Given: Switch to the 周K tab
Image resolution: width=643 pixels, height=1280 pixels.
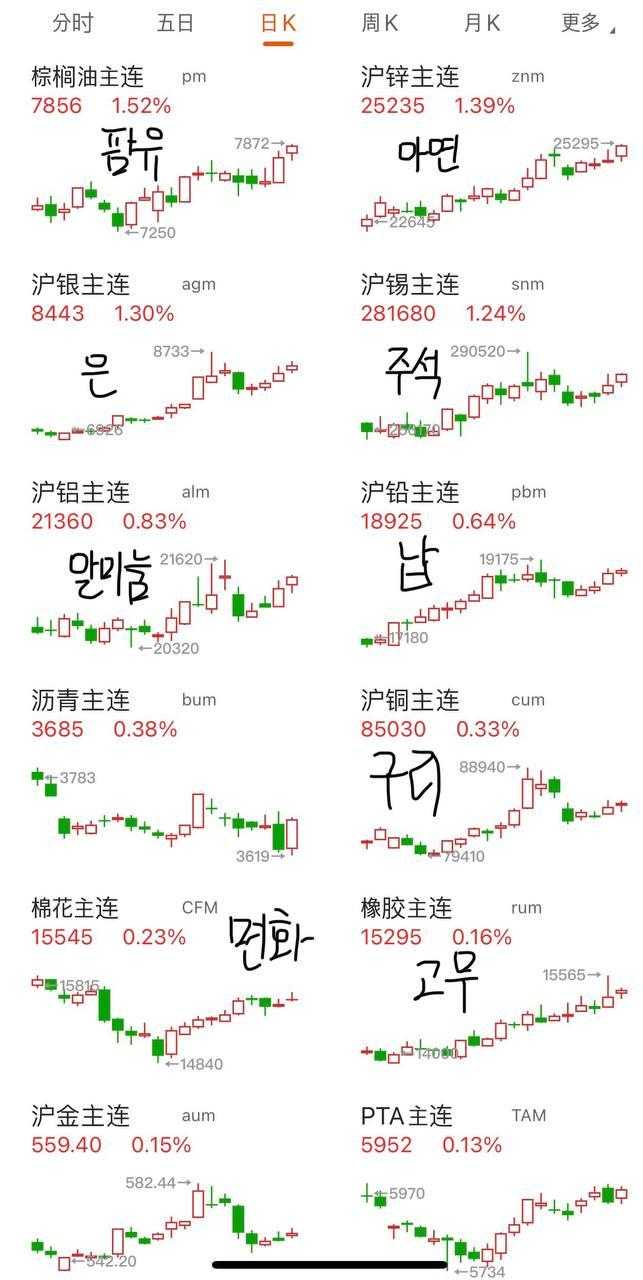Looking at the screenshot, I should pos(379,23).
